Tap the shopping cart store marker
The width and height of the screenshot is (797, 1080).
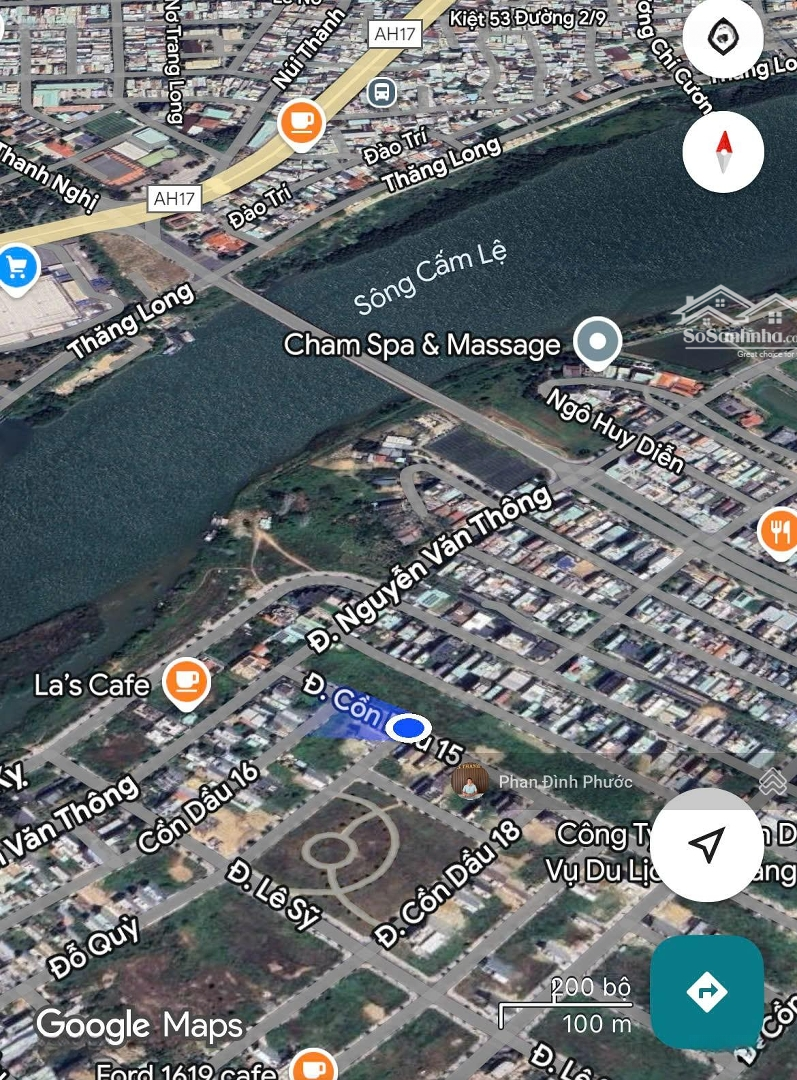click(17, 267)
